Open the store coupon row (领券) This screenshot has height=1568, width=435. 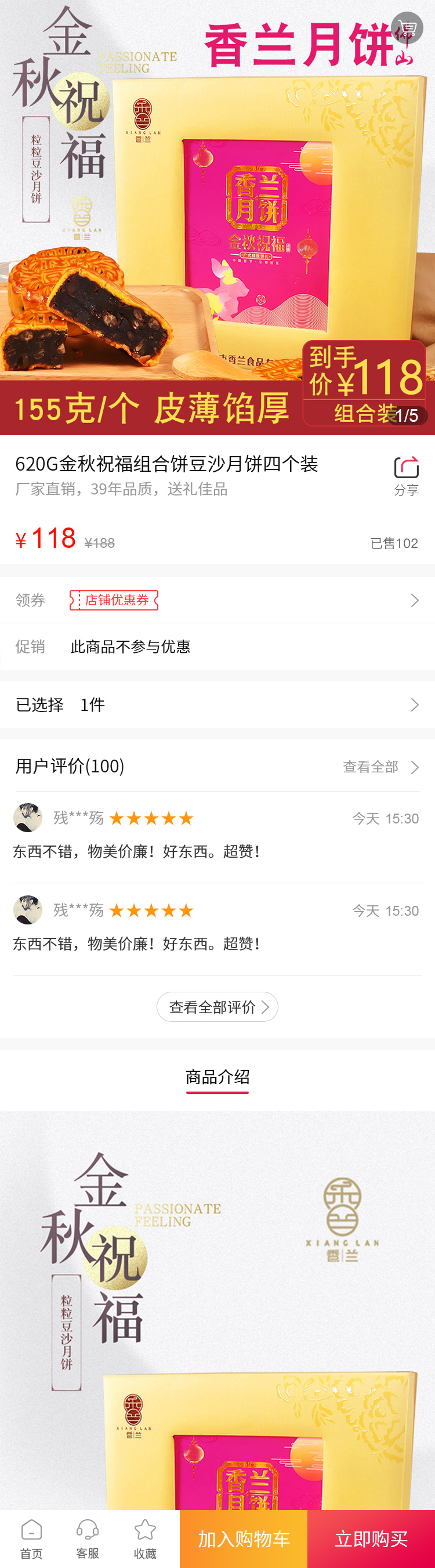[217, 600]
